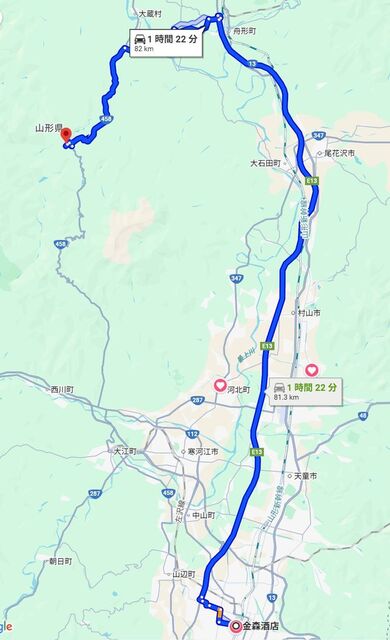The width and height of the screenshot is (390, 640).
Task: Open the red destination pin near 山形県
Action: 66,135
